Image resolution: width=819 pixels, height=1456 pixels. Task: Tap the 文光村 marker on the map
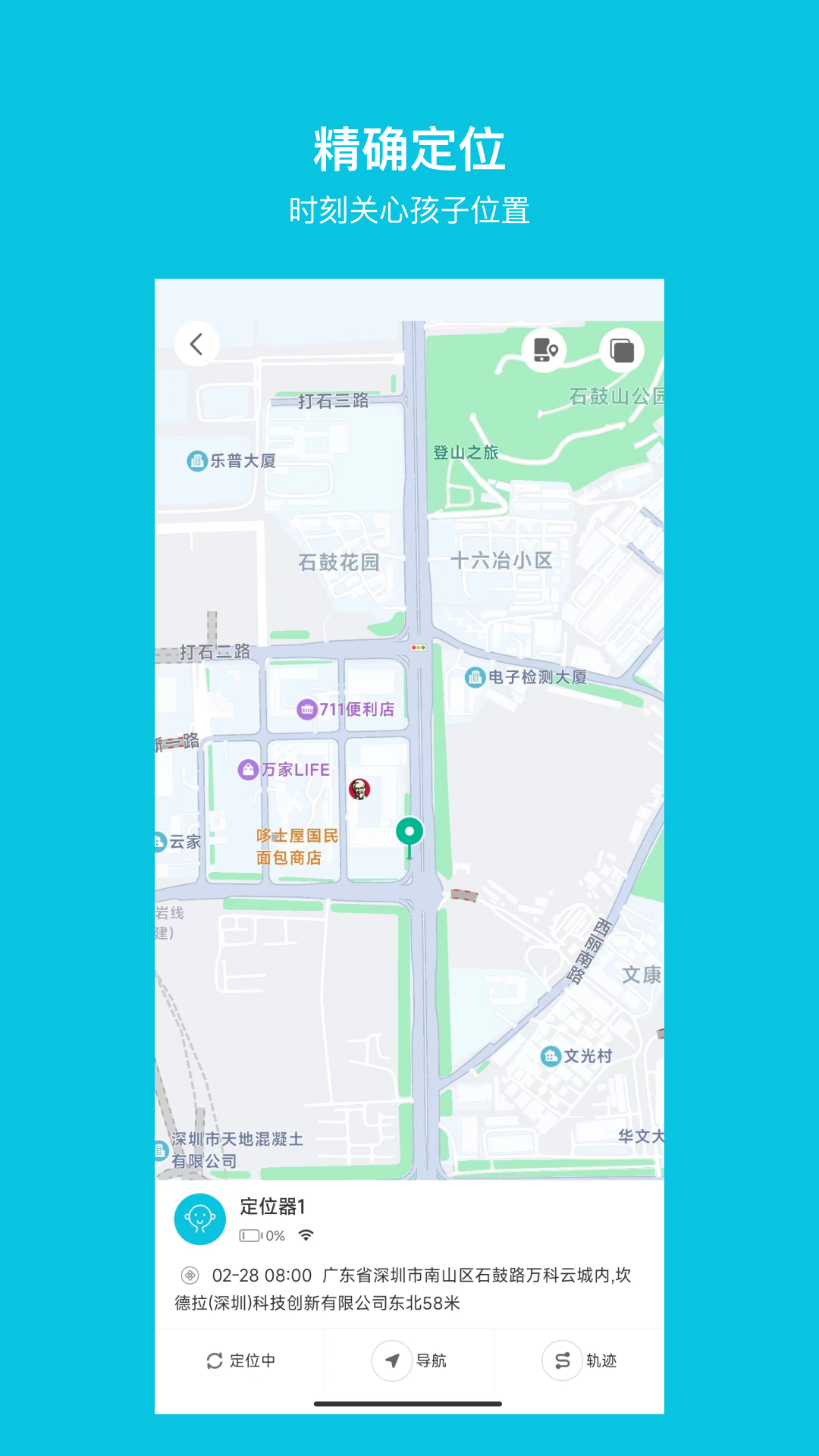576,1055
